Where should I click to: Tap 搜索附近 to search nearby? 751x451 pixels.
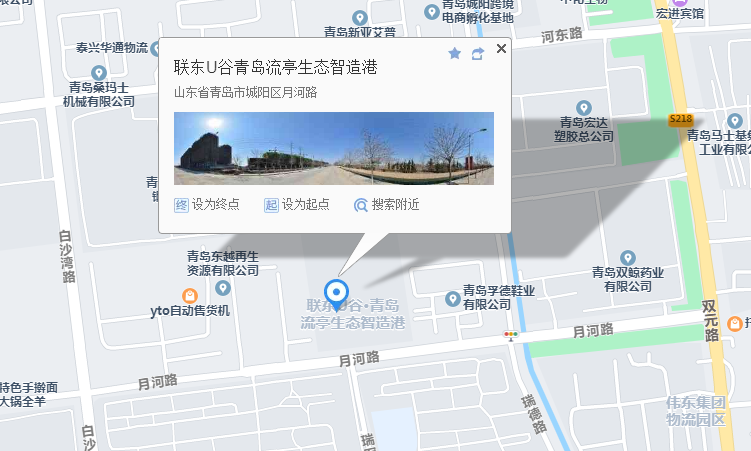(x=387, y=204)
